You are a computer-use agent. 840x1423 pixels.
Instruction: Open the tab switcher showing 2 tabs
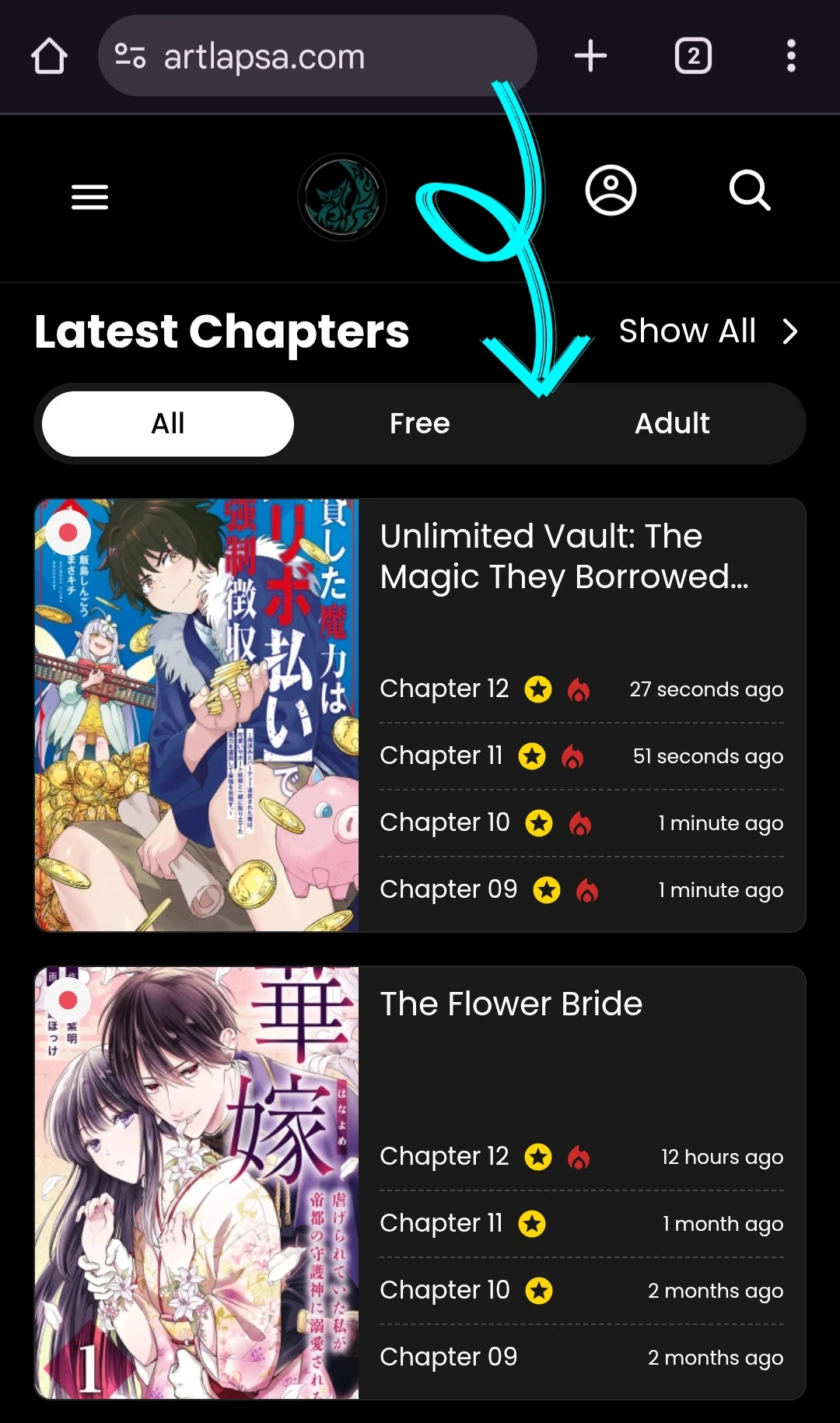[692, 56]
